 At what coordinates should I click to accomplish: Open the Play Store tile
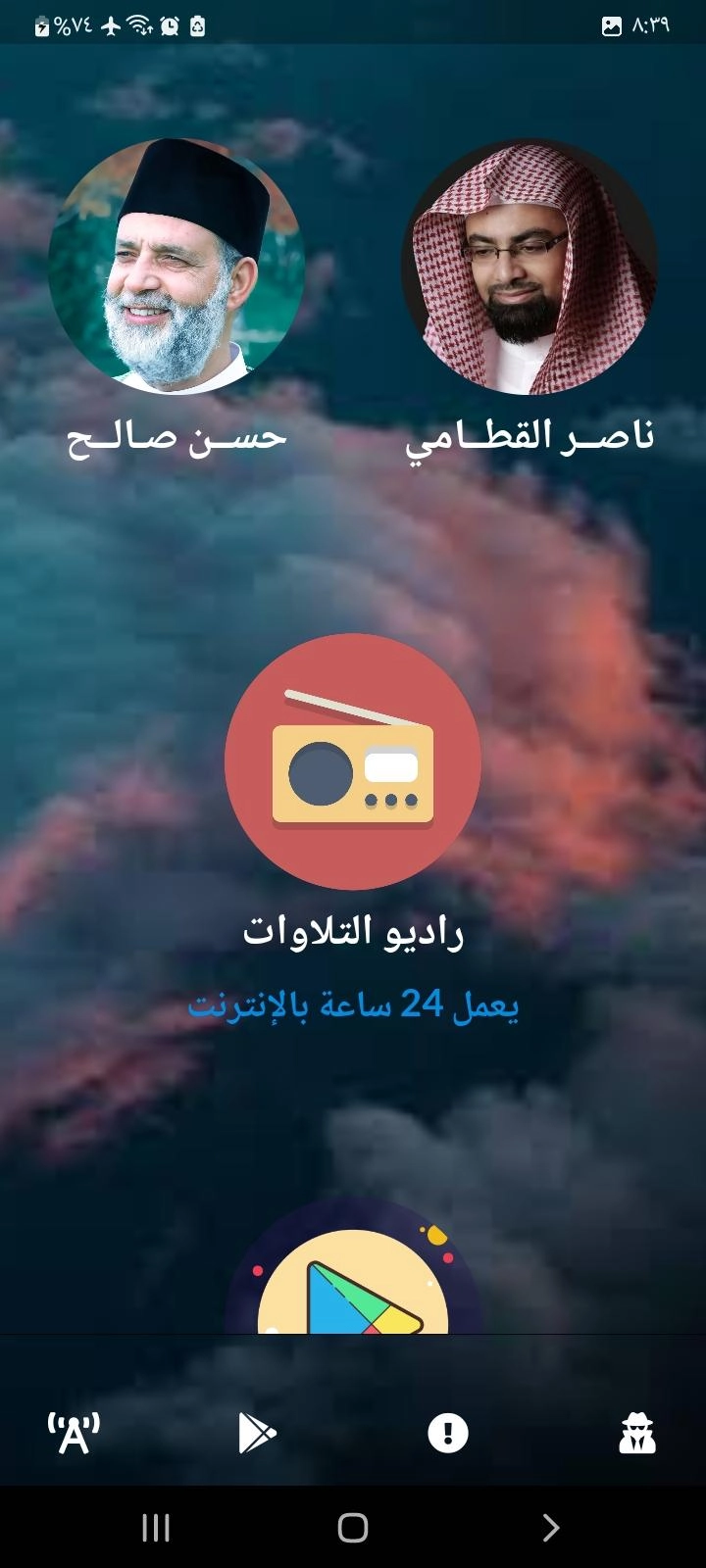[x=353, y=1279]
